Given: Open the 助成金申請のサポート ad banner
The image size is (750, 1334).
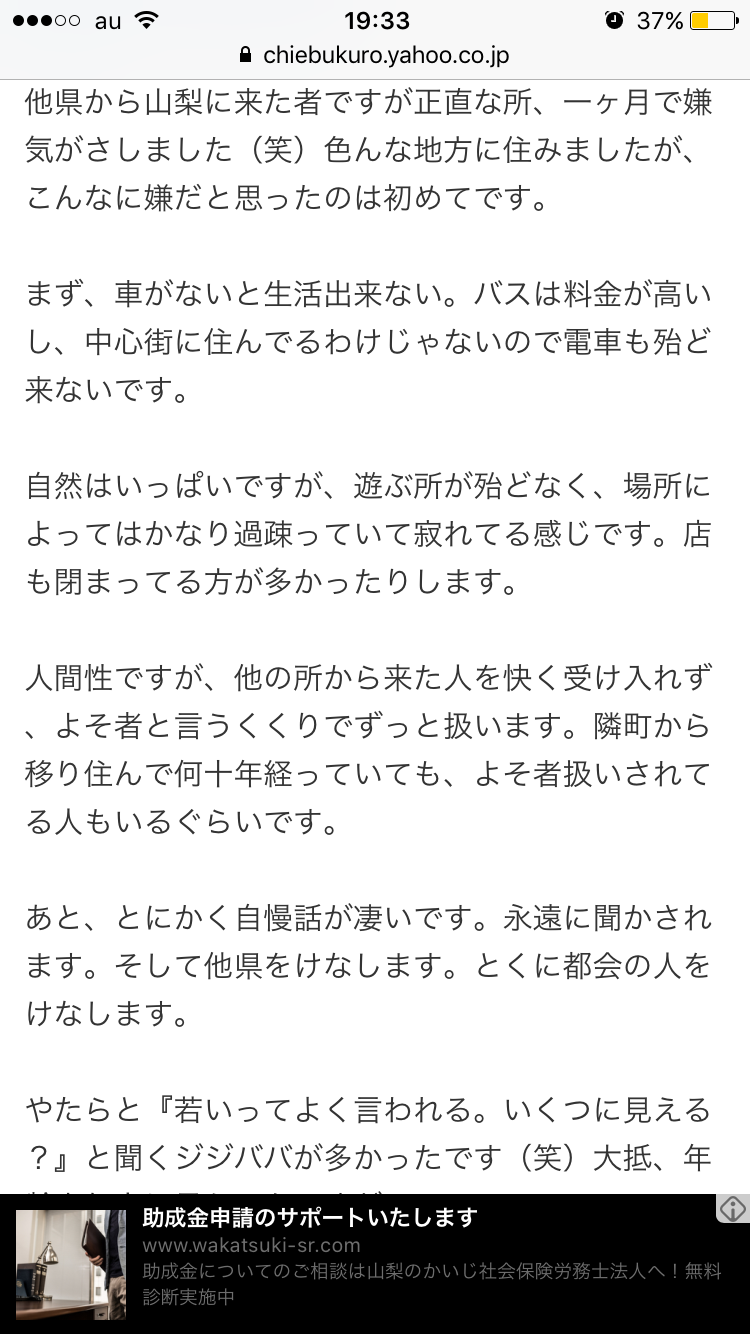Looking at the screenshot, I should coord(375,1264).
